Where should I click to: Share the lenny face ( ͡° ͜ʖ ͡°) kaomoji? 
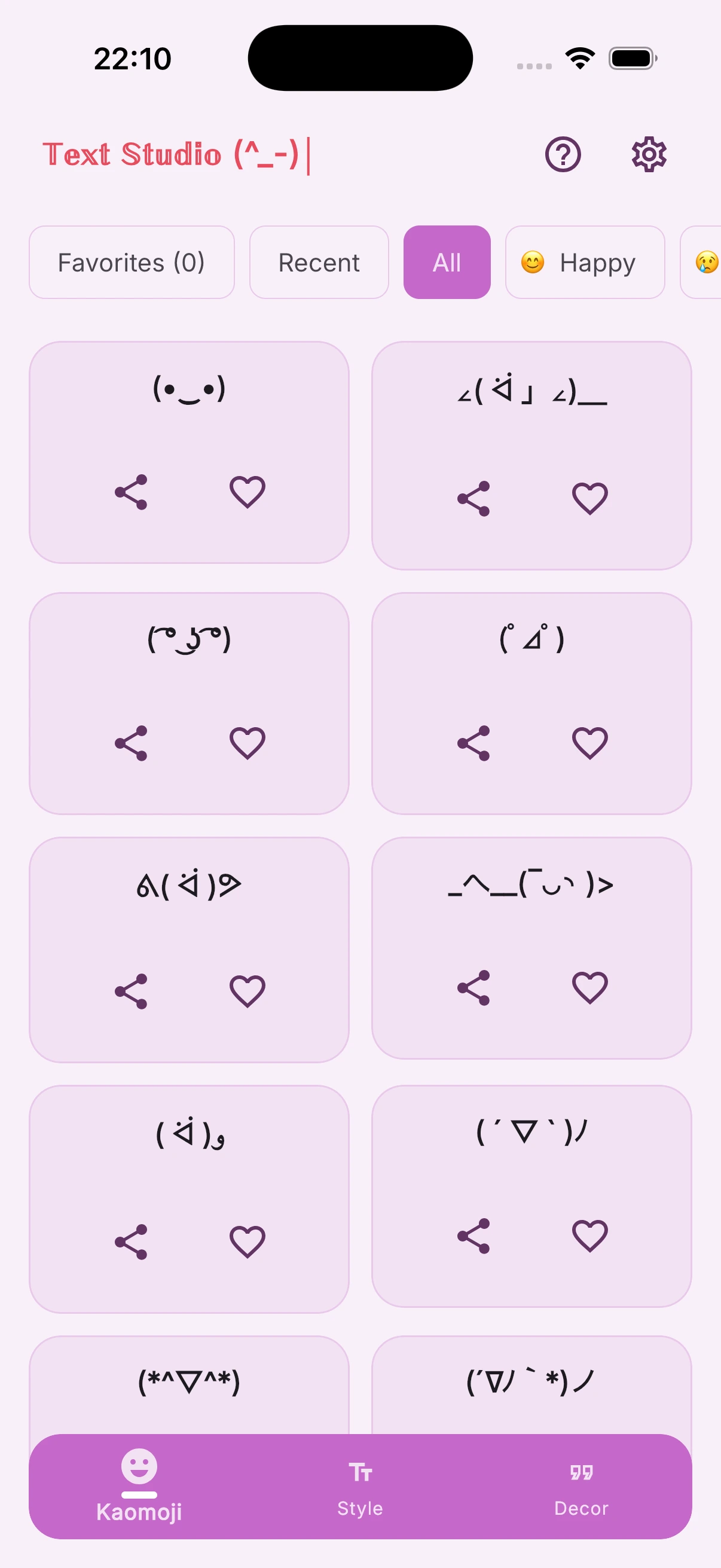(x=132, y=743)
